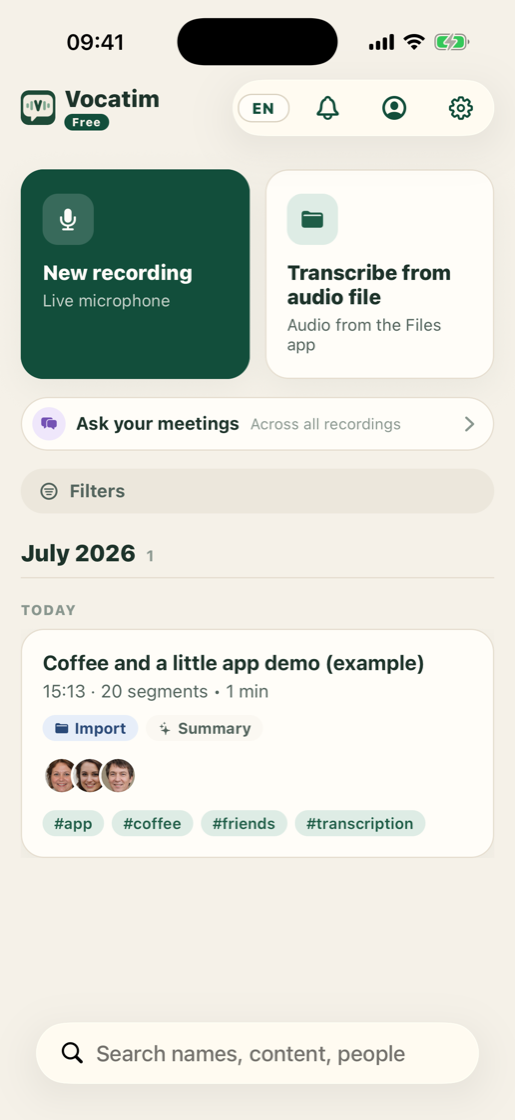The image size is (515, 1120).
Task: Select the #transcription tag
Action: (360, 824)
